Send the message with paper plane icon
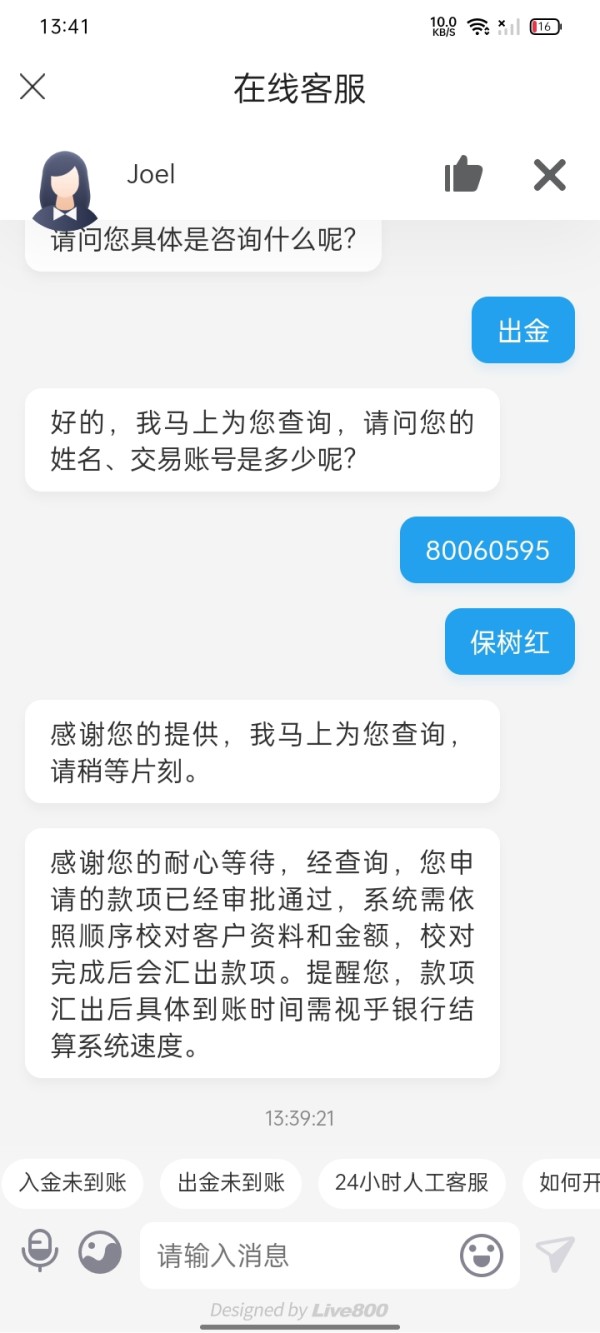Screen dimensions: 600x1333 pyautogui.click(x=555, y=1253)
